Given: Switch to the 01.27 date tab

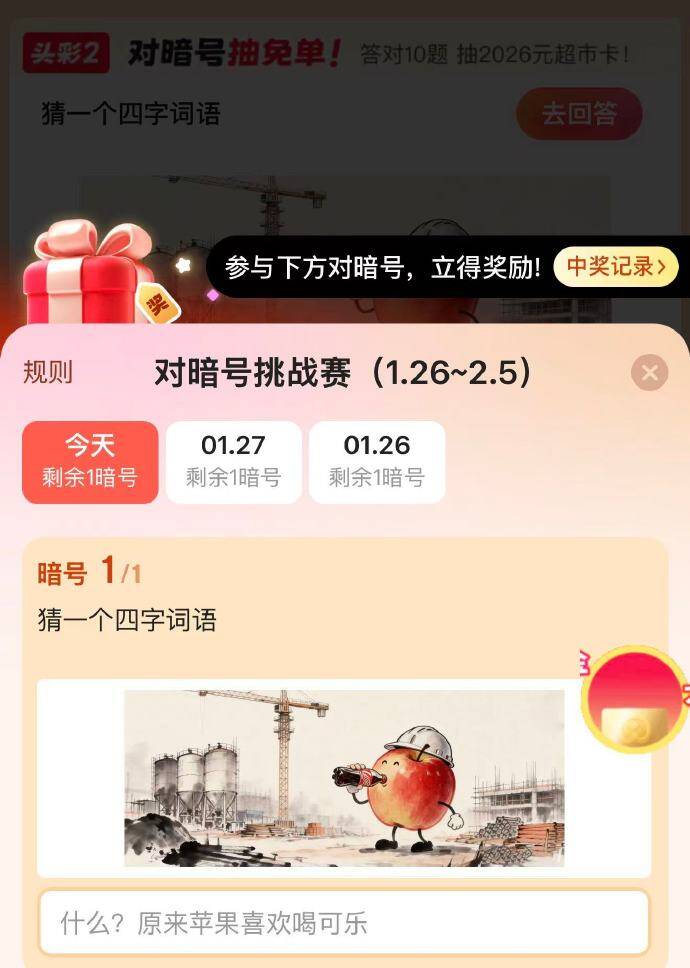Looking at the screenshot, I should (x=233, y=461).
